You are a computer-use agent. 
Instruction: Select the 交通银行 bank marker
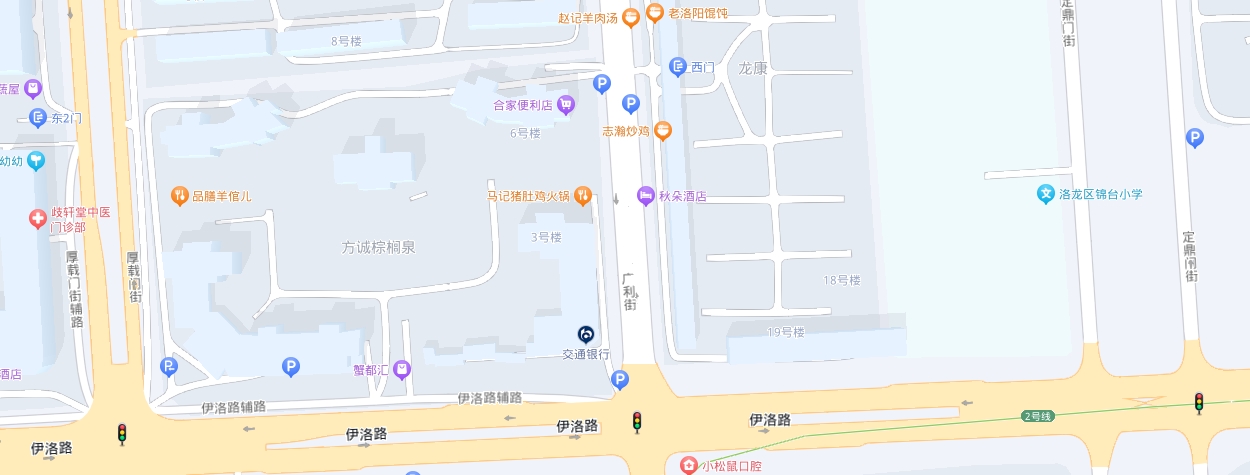point(586,335)
